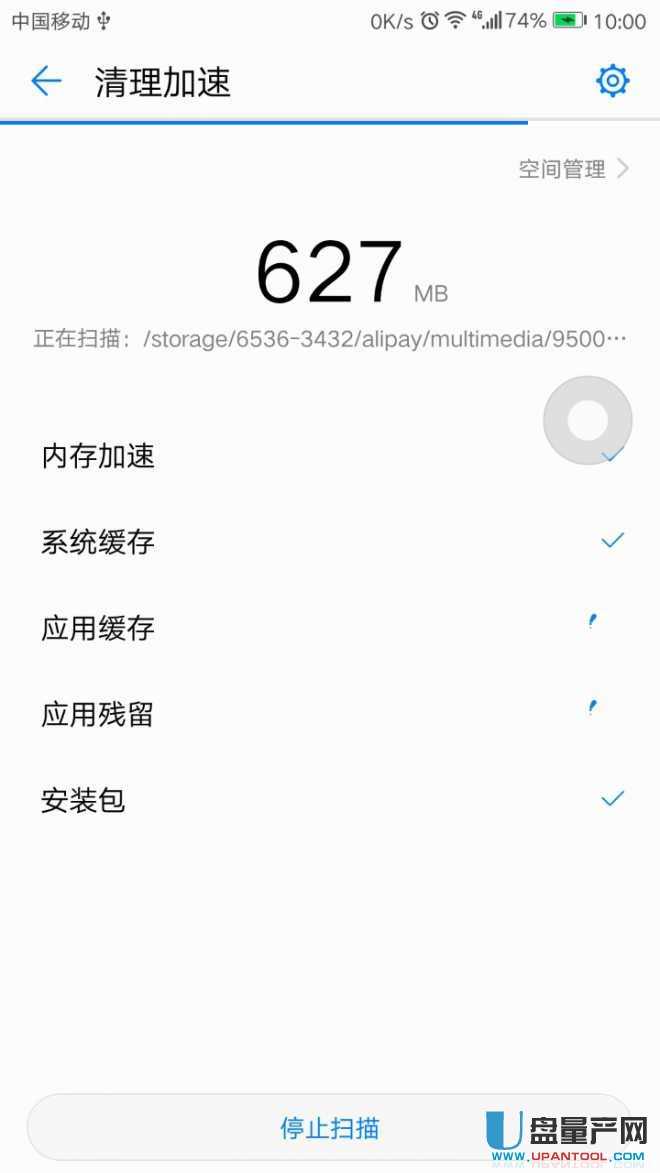This screenshot has width=660, height=1173.
Task: Tap the 停止扫描 button
Action: 330,1128
